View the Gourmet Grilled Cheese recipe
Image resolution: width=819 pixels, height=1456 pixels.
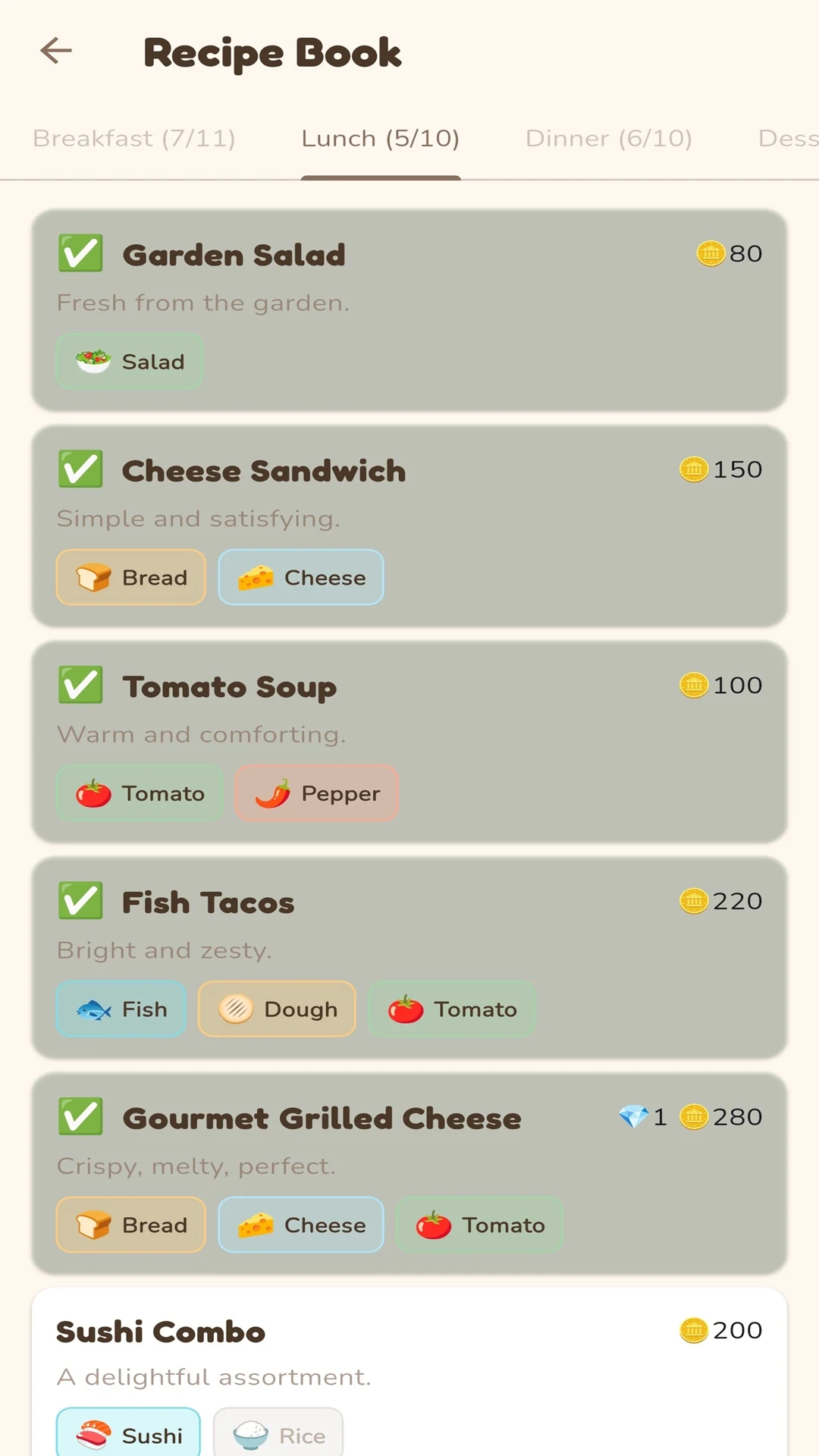click(x=409, y=1174)
